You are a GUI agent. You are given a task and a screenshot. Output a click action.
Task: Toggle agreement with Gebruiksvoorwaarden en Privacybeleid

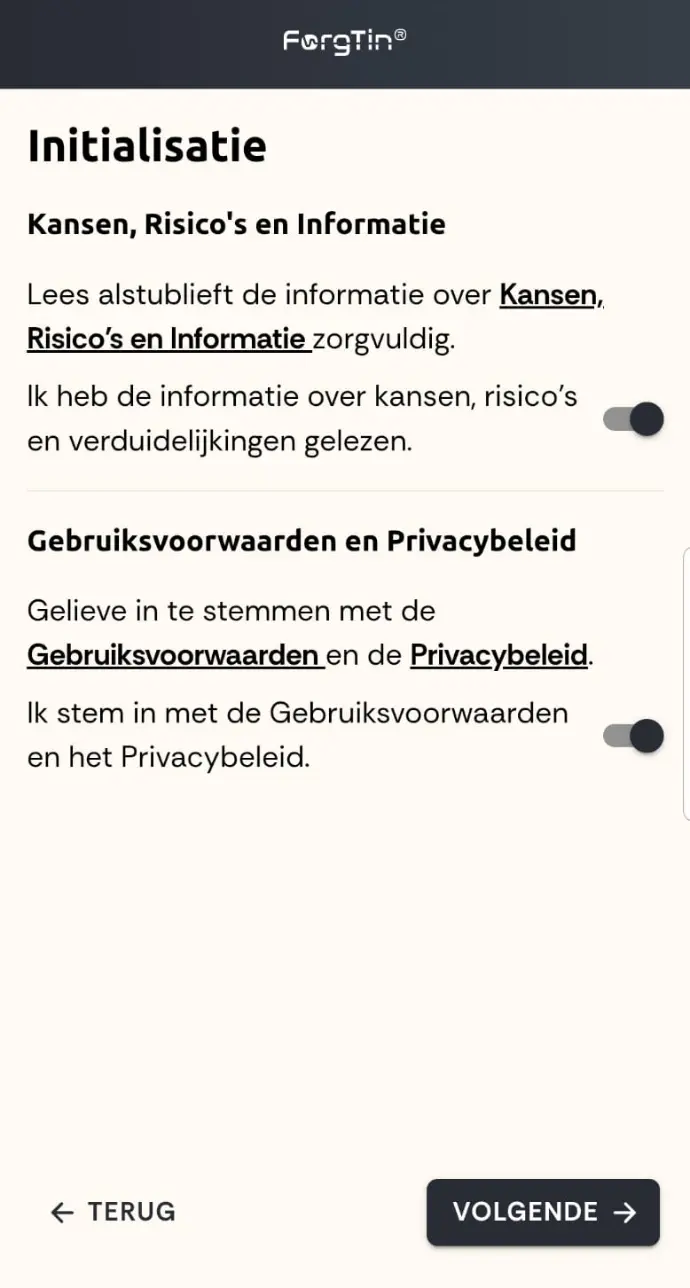click(633, 736)
